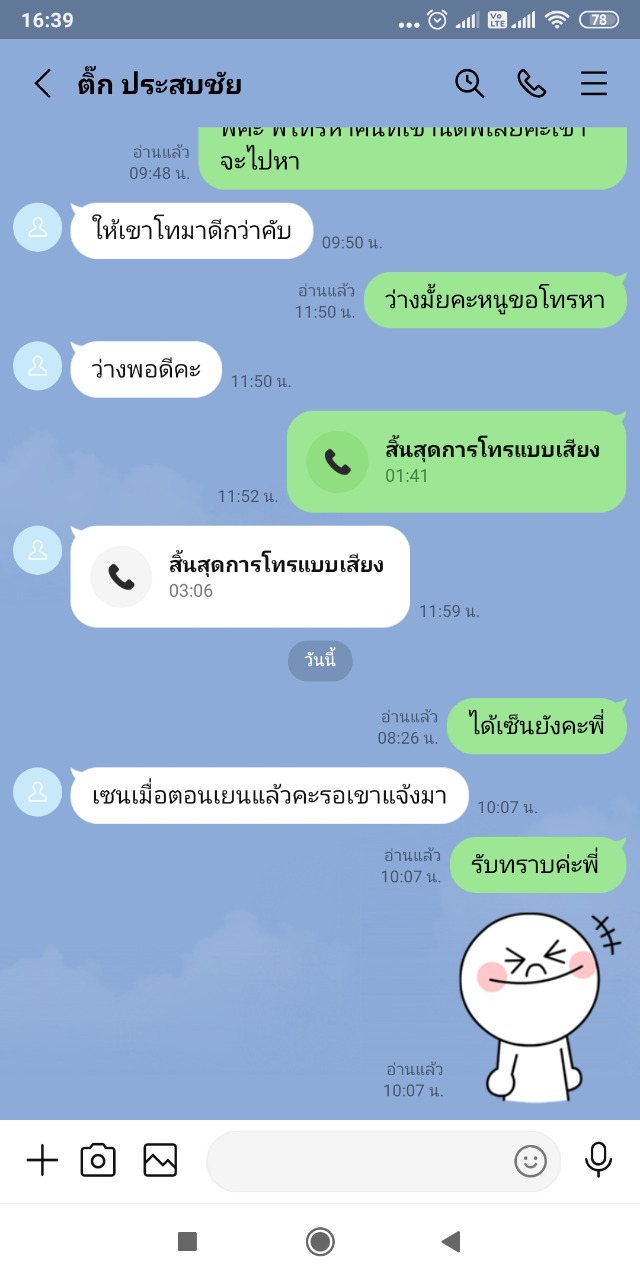The image size is (640, 1280).
Task: Call back from the 01:41 voice call bubble
Action: coord(456,462)
